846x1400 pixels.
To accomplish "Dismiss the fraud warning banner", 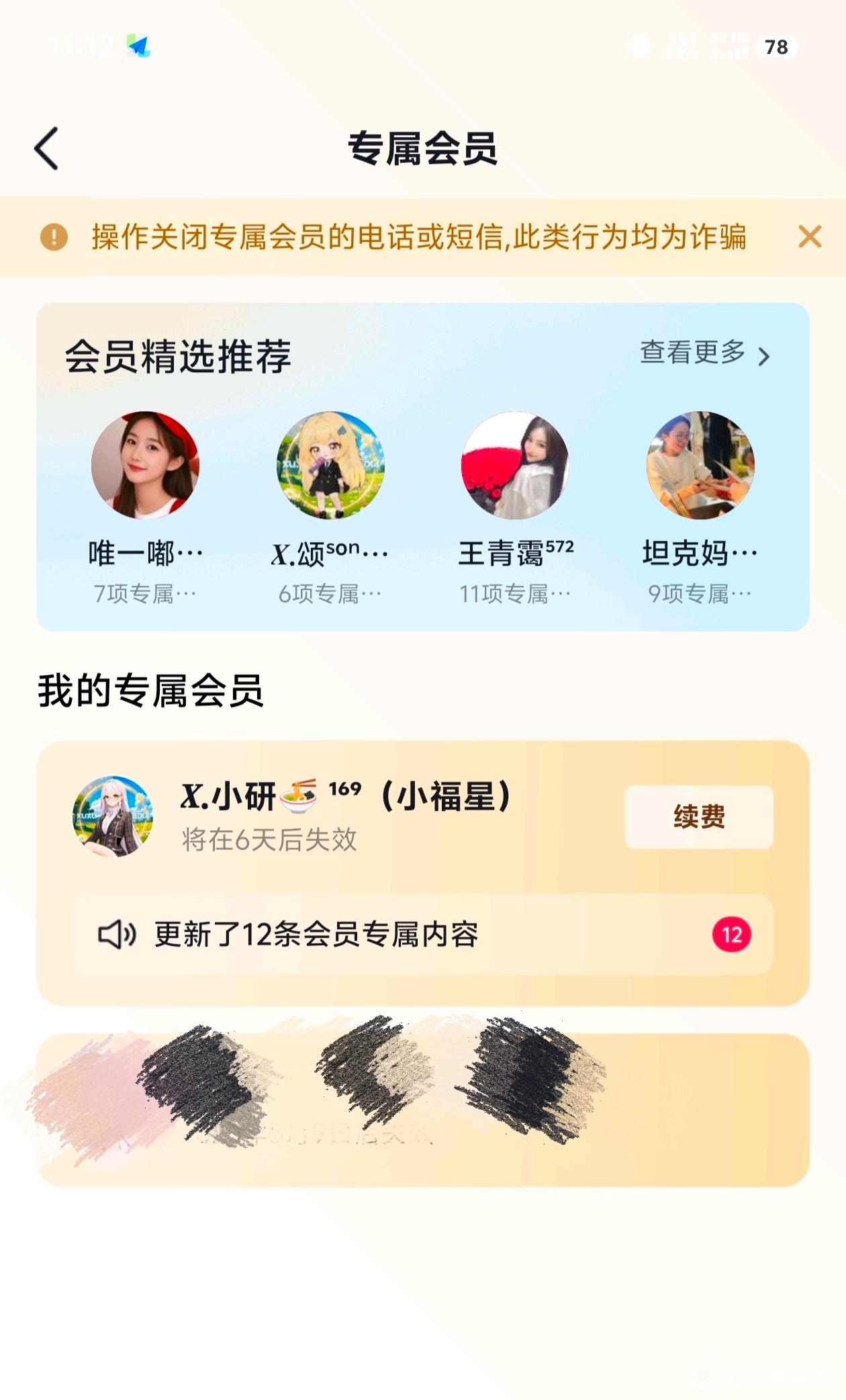I will [x=810, y=236].
